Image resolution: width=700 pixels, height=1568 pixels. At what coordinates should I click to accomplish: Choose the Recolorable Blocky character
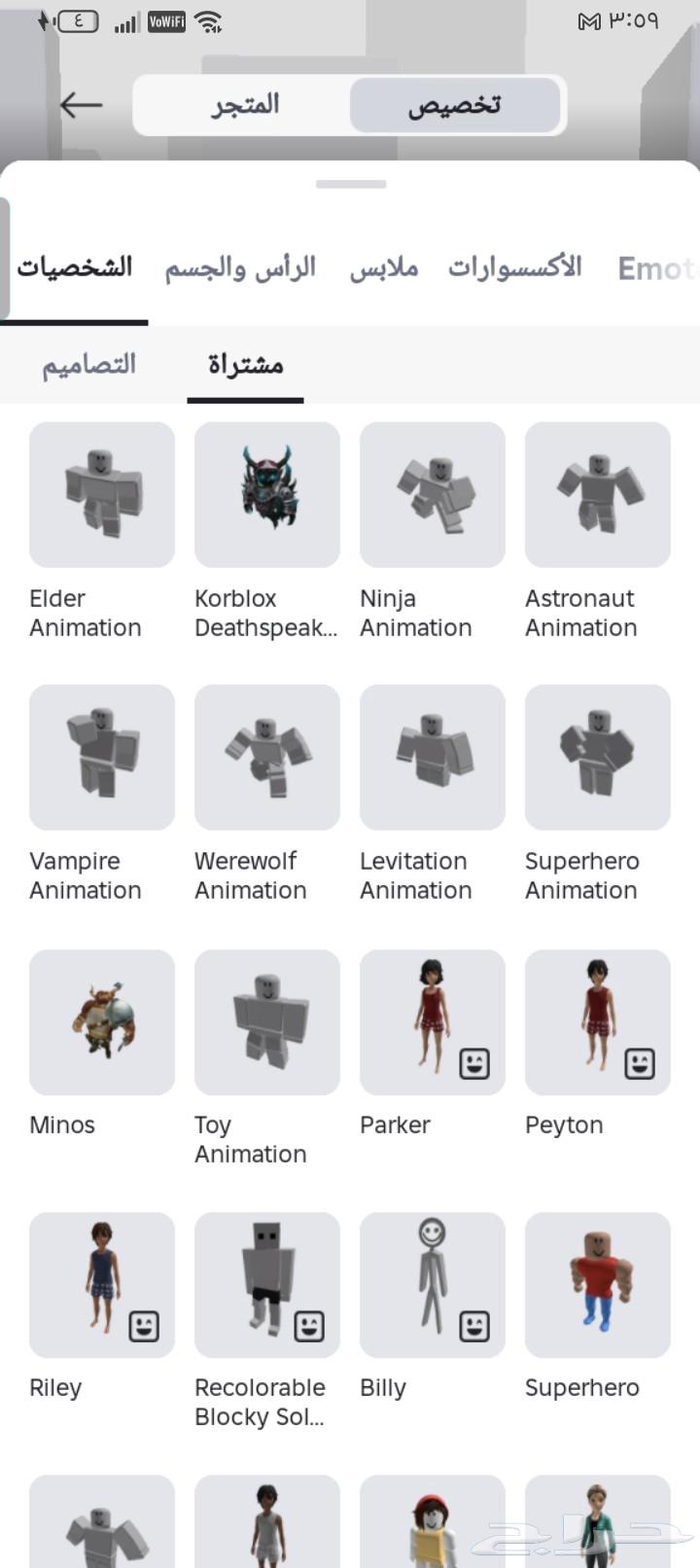click(267, 1284)
